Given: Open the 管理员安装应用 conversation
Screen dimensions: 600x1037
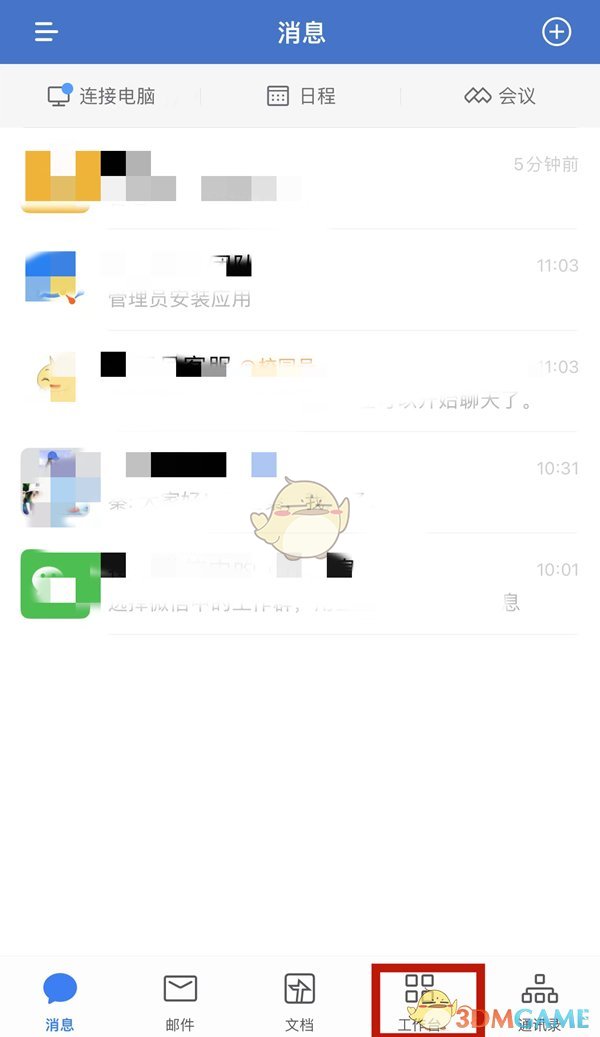Looking at the screenshot, I should click(300, 280).
